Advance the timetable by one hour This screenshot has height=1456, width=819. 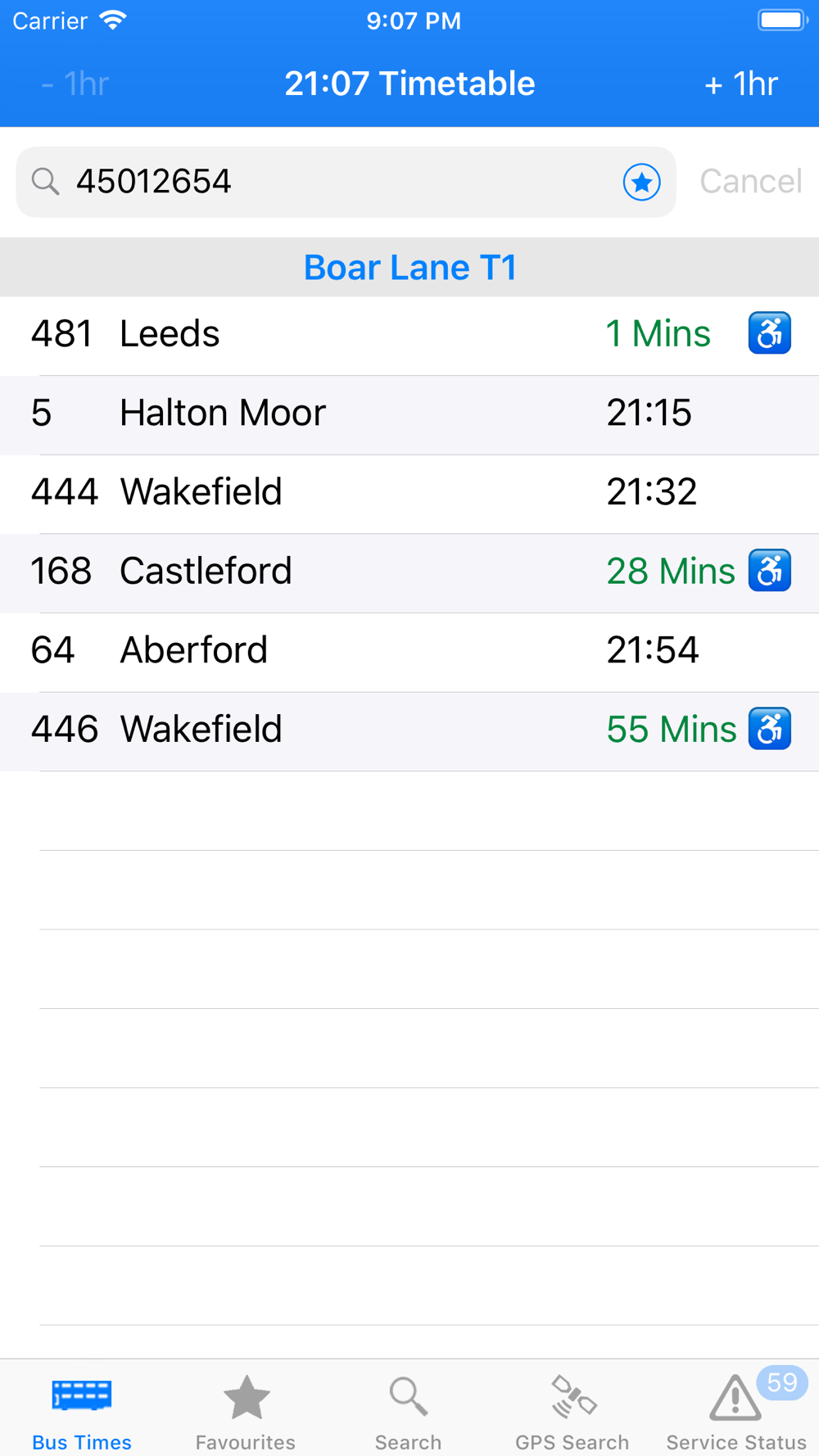tap(740, 84)
